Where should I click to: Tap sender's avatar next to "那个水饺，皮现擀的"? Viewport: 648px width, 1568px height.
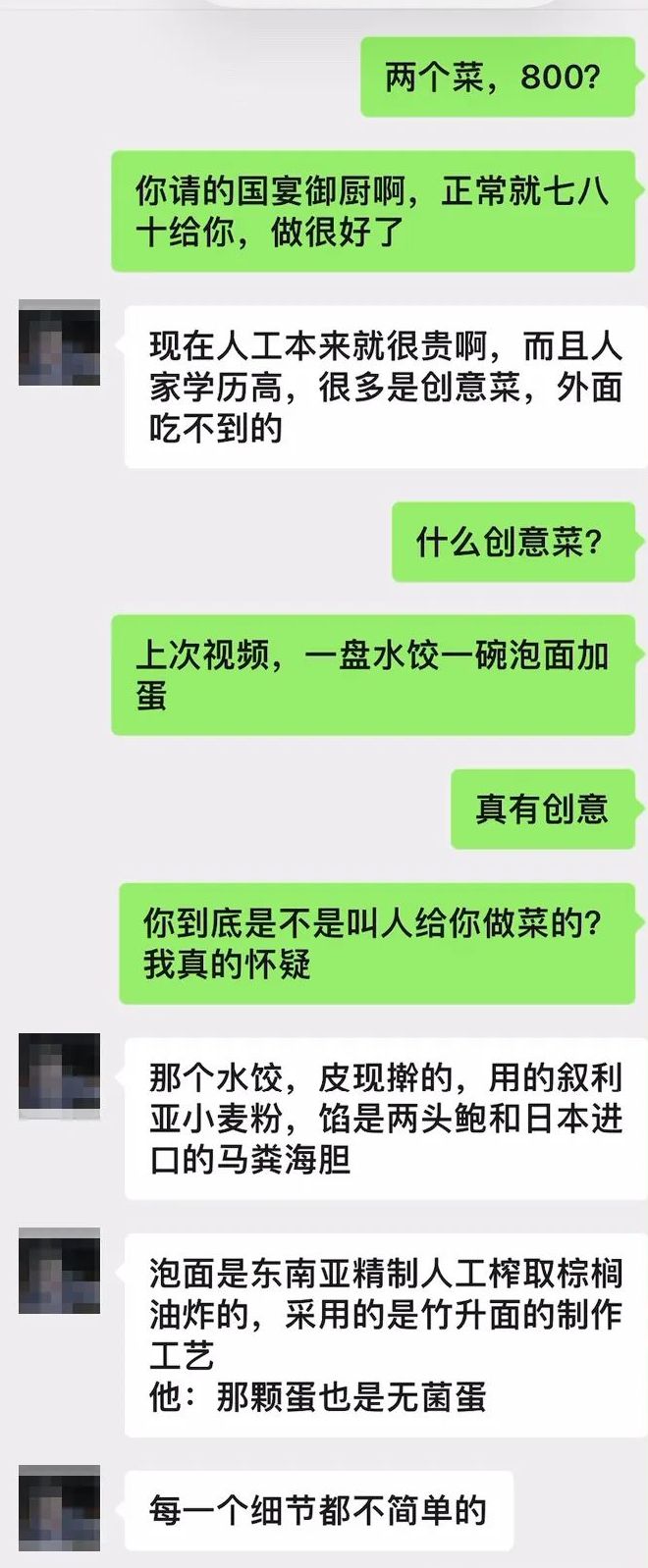pyautogui.click(x=59, y=1075)
